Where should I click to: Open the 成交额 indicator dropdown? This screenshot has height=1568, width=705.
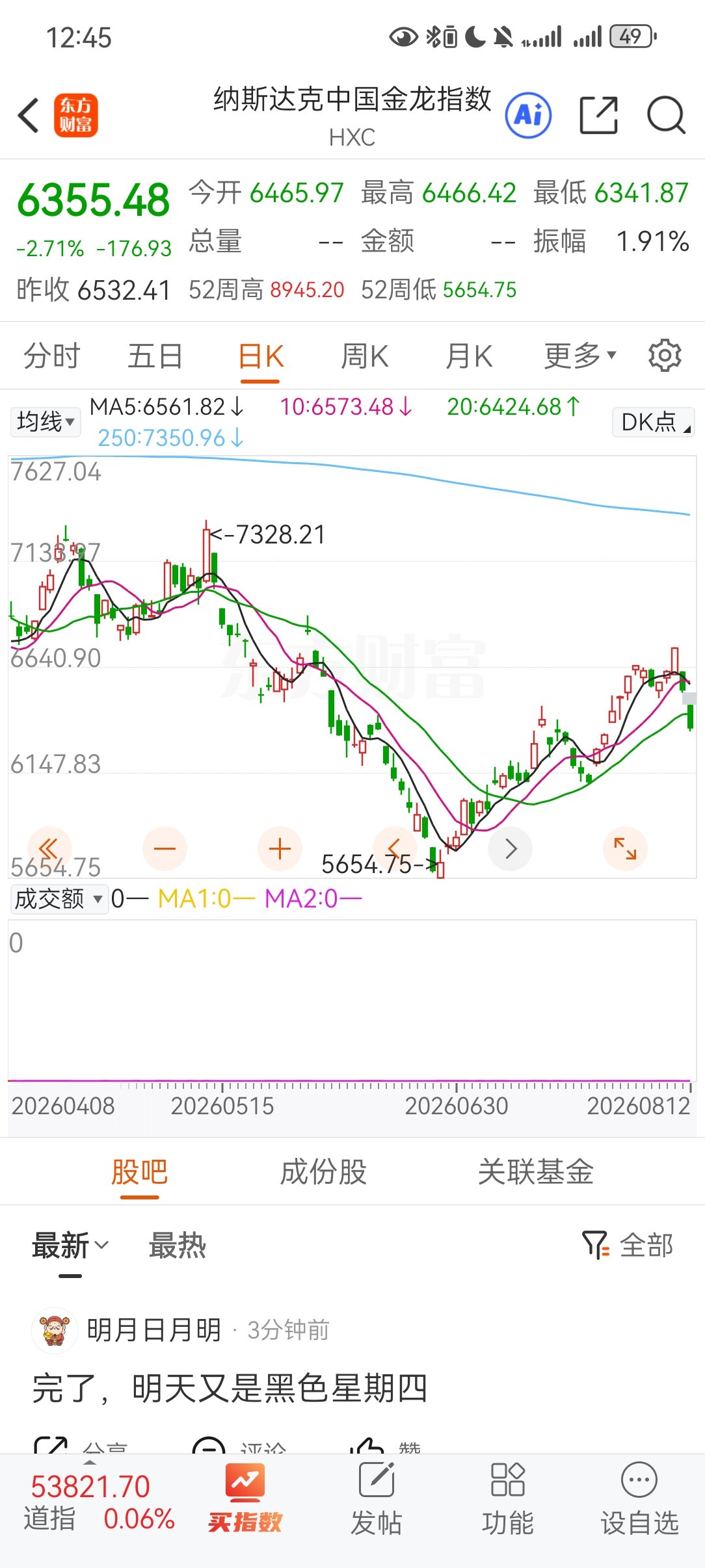click(x=59, y=899)
